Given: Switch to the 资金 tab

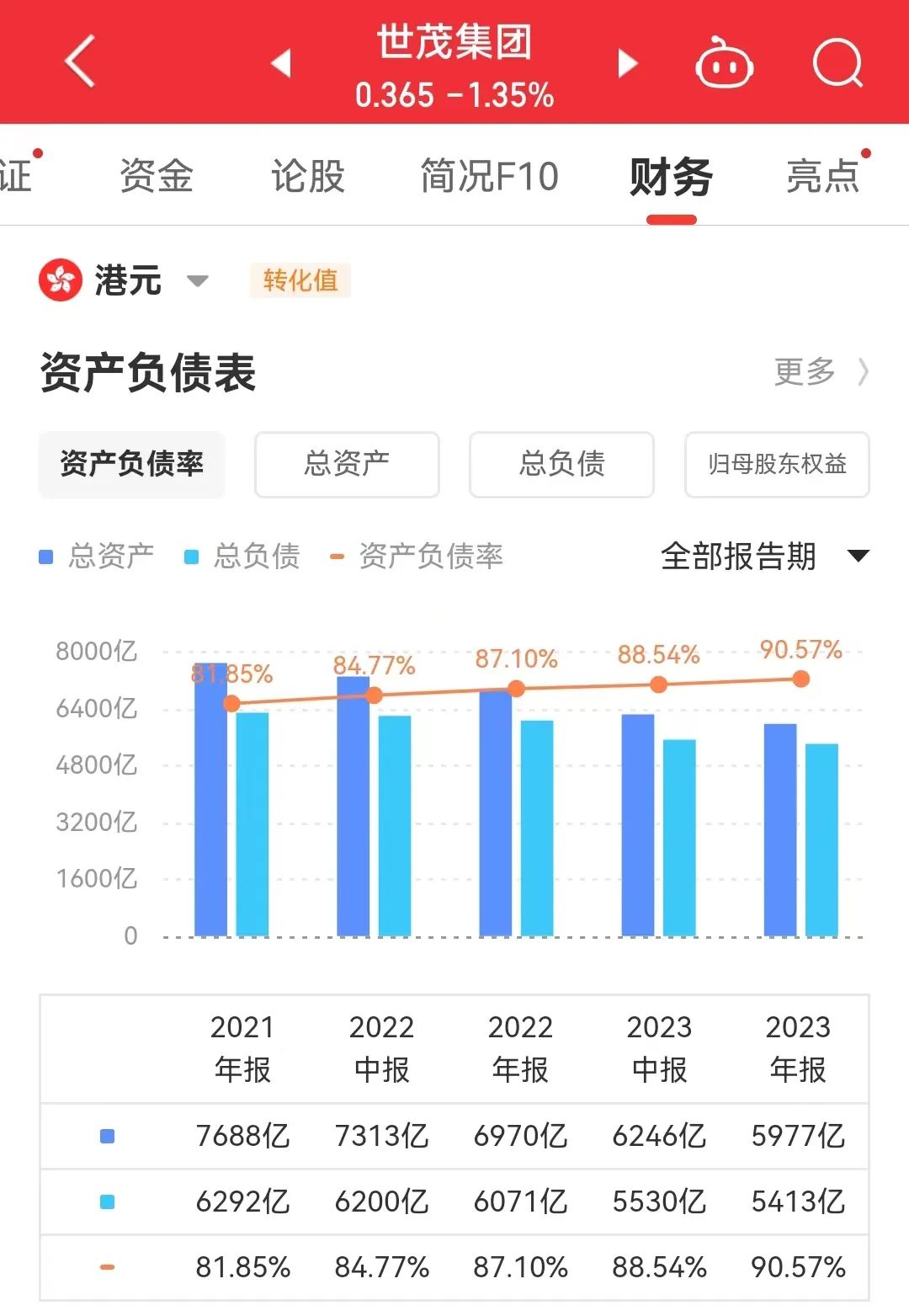Looking at the screenshot, I should click(157, 176).
